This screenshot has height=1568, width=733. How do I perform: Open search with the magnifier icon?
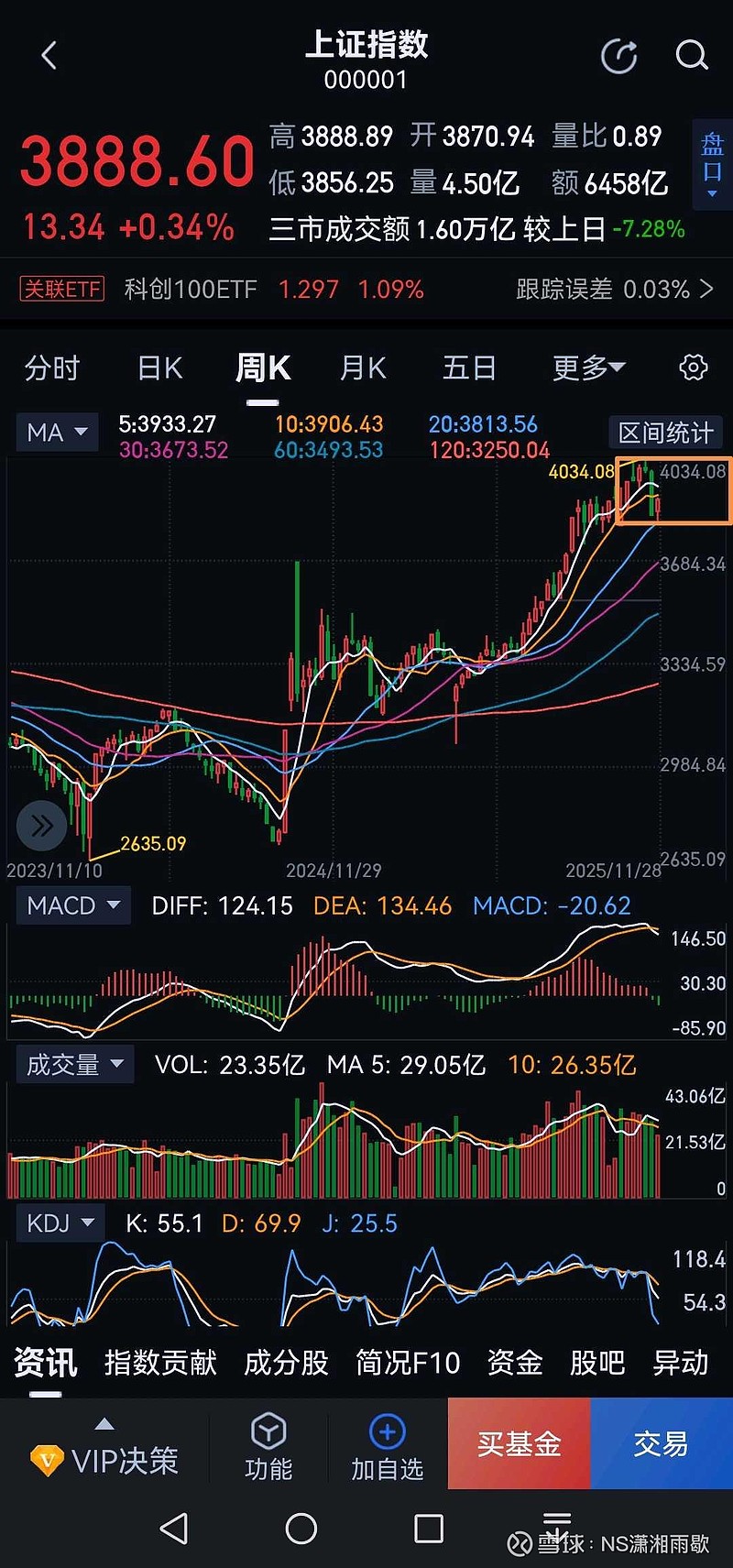pos(691,55)
